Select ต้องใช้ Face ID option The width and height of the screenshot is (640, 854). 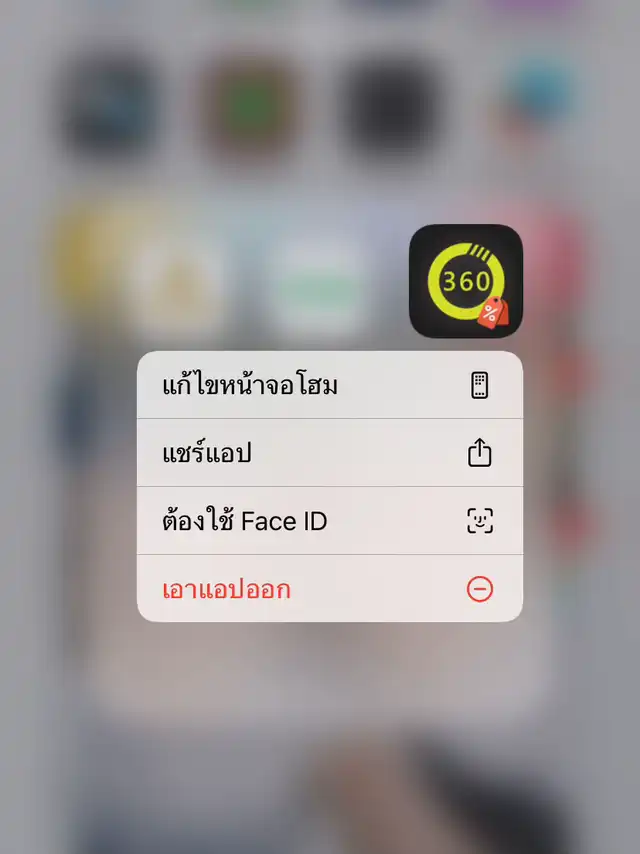tap(329, 521)
